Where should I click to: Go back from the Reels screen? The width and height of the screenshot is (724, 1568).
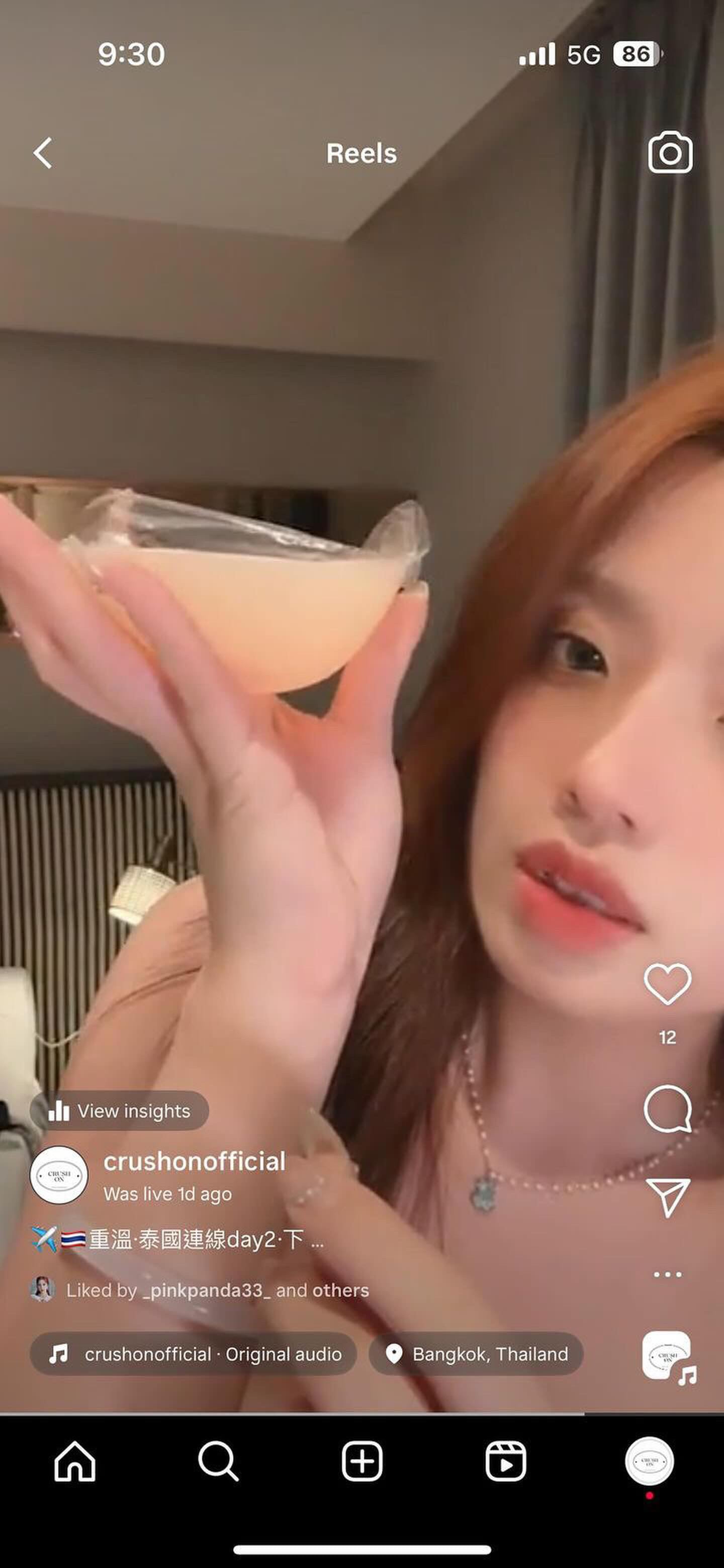point(43,153)
